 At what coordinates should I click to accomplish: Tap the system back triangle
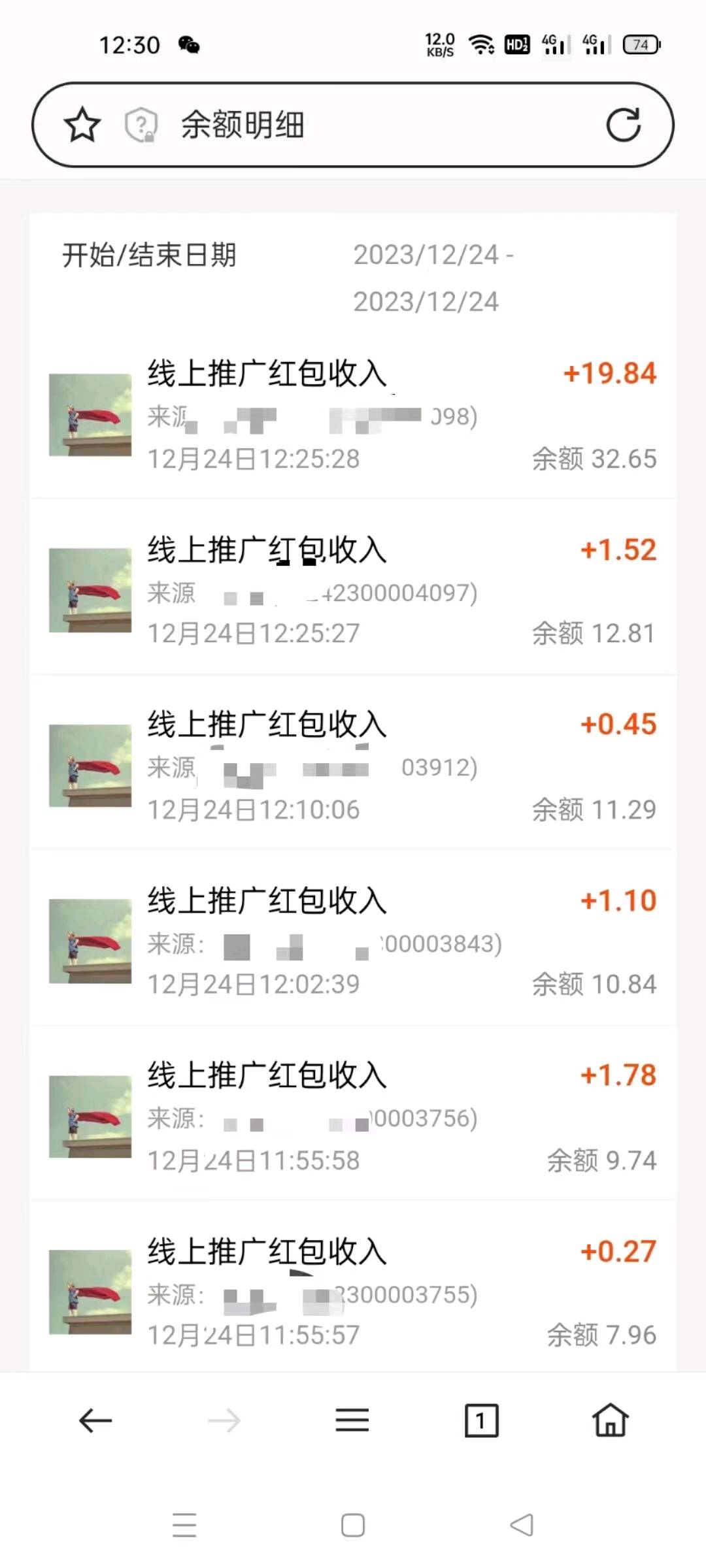point(522,1525)
